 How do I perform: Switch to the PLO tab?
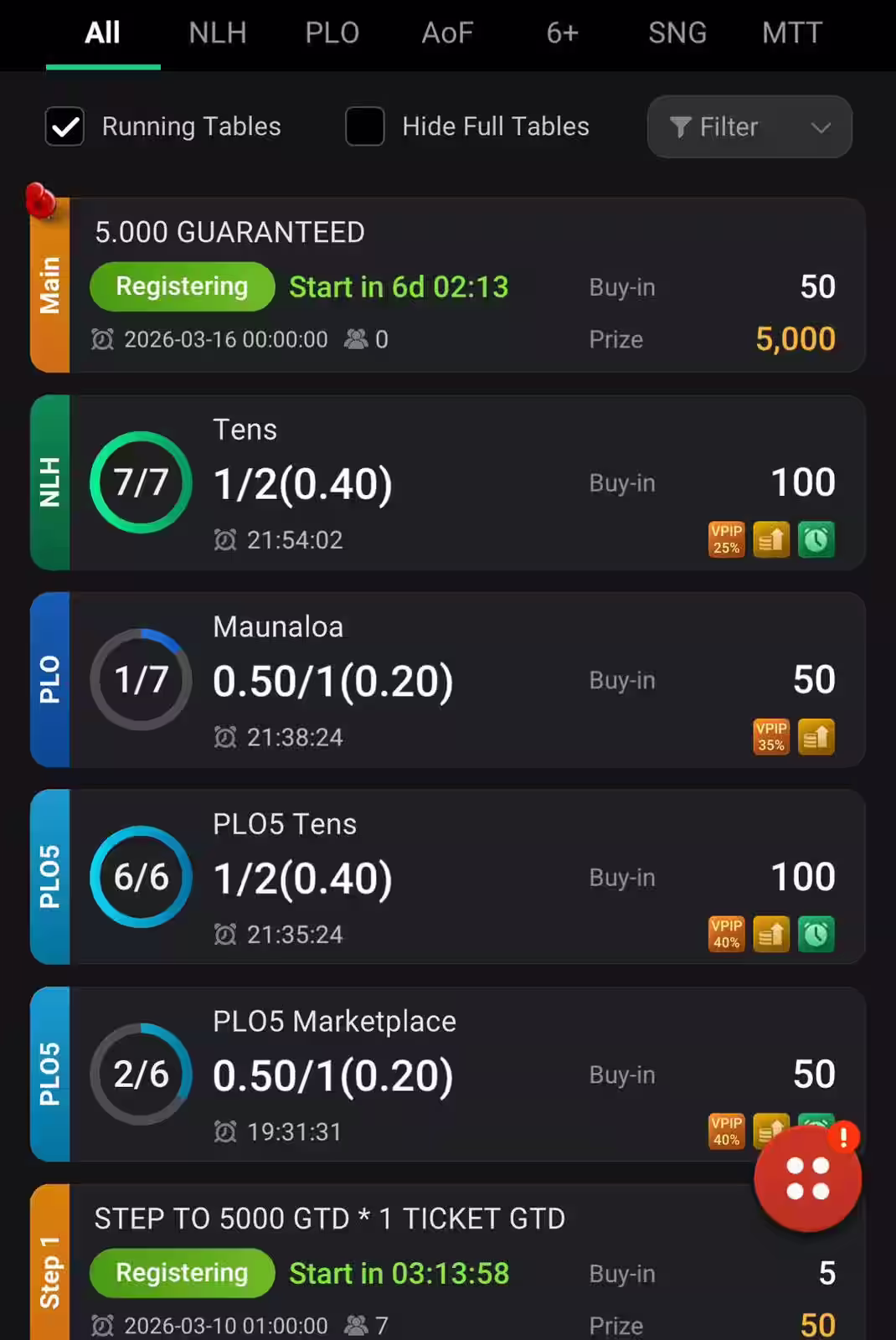332,33
